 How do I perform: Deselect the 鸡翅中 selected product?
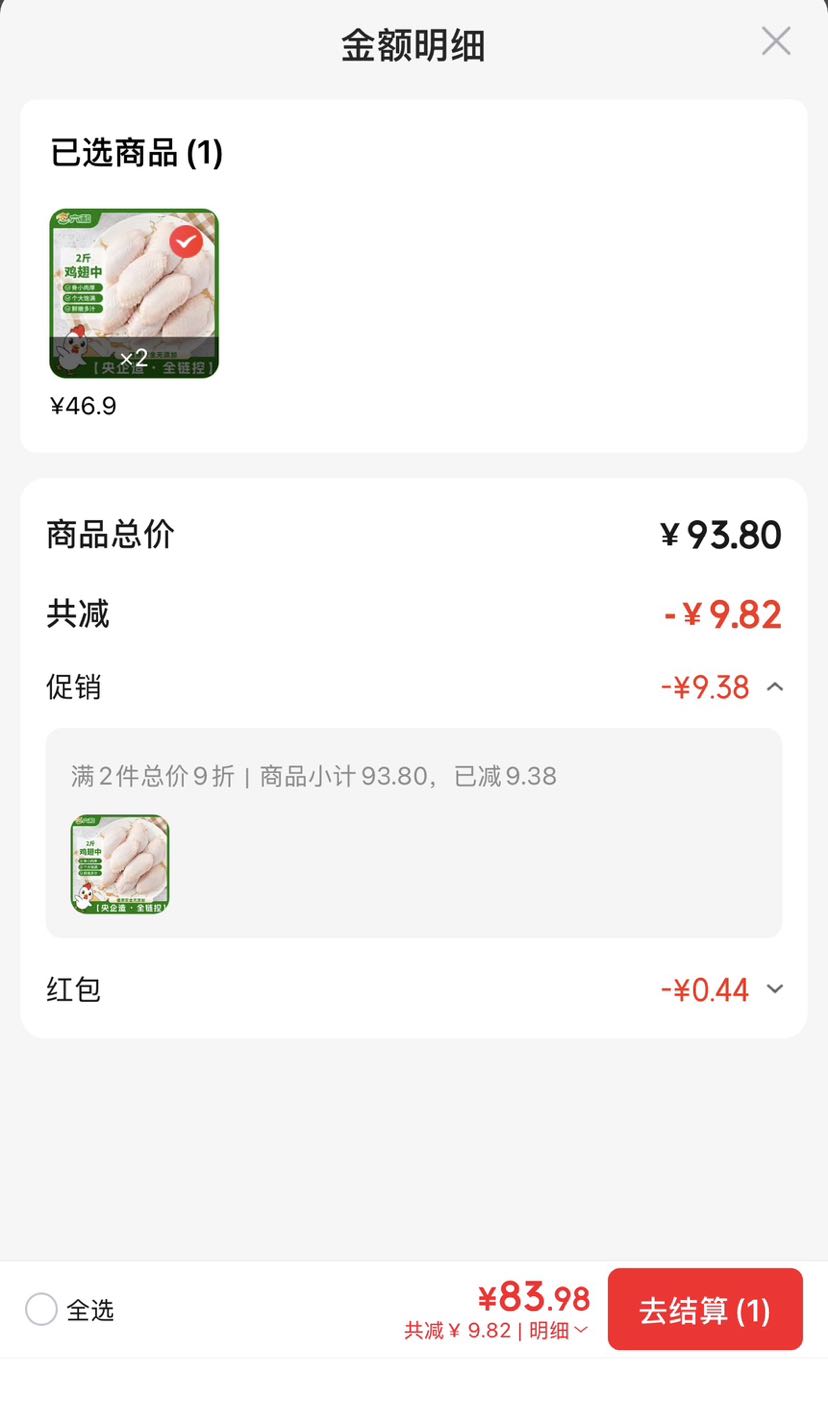point(186,241)
